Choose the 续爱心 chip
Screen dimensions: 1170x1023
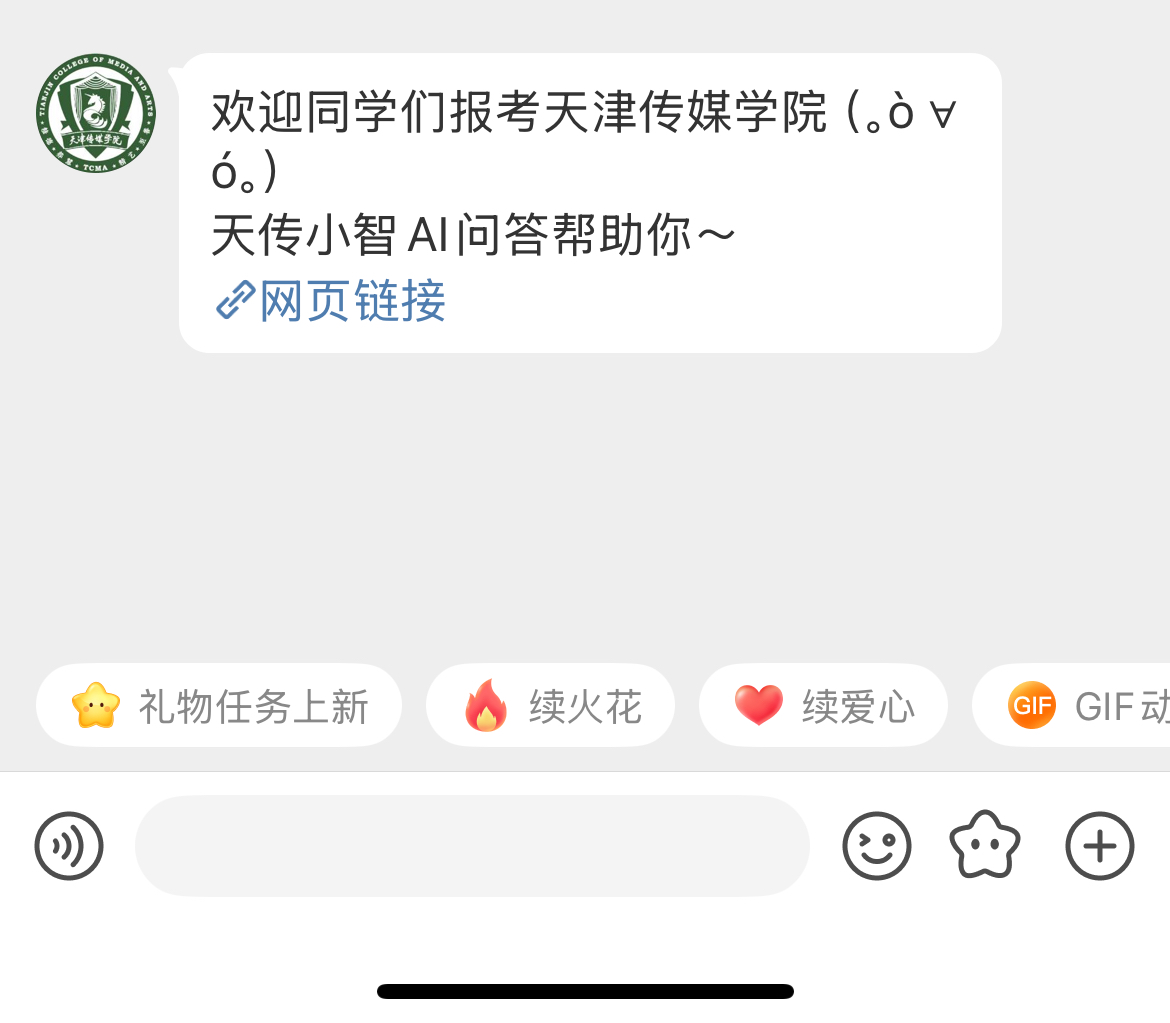(x=823, y=706)
